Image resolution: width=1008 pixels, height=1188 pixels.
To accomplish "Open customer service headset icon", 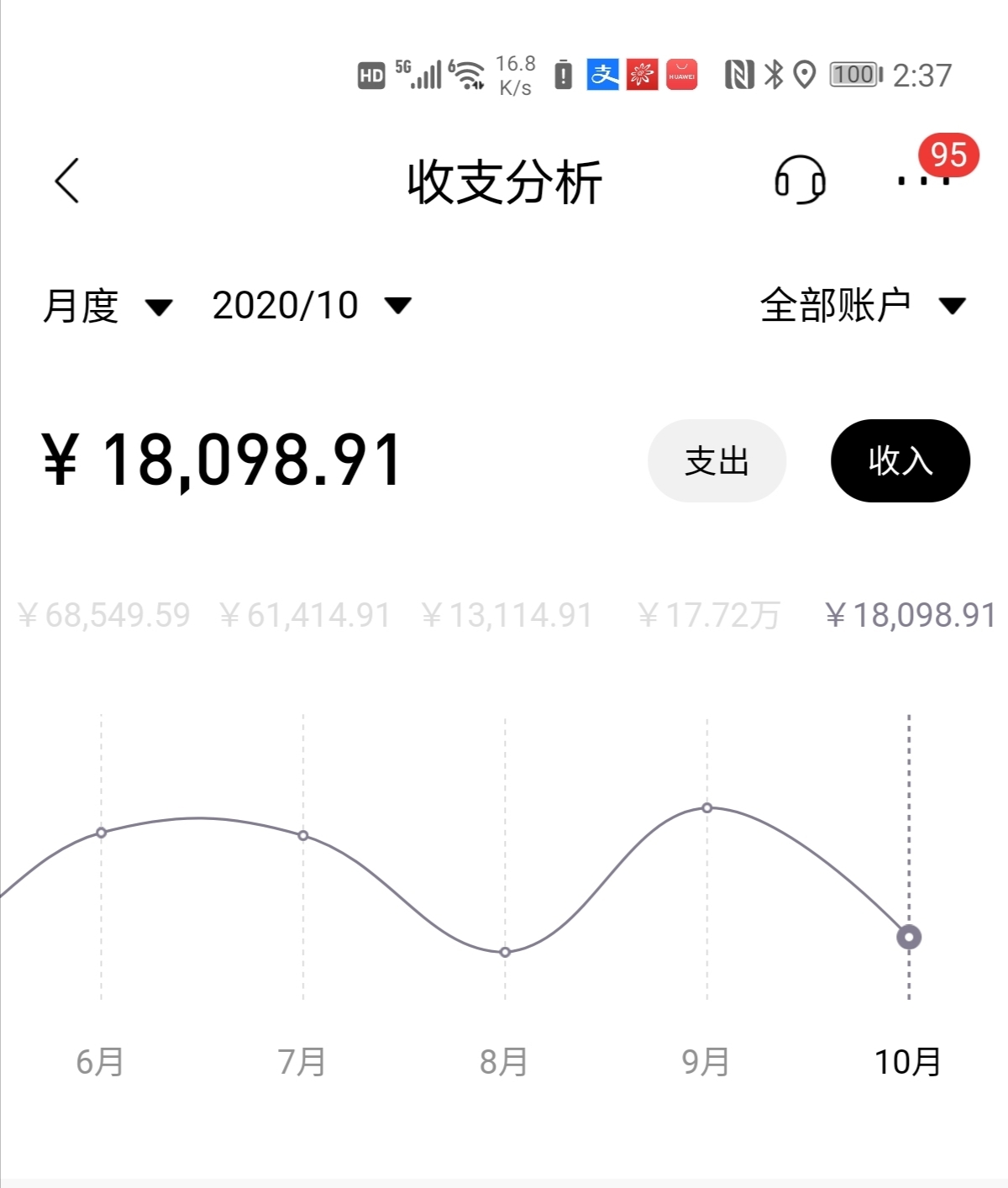I will (x=799, y=180).
